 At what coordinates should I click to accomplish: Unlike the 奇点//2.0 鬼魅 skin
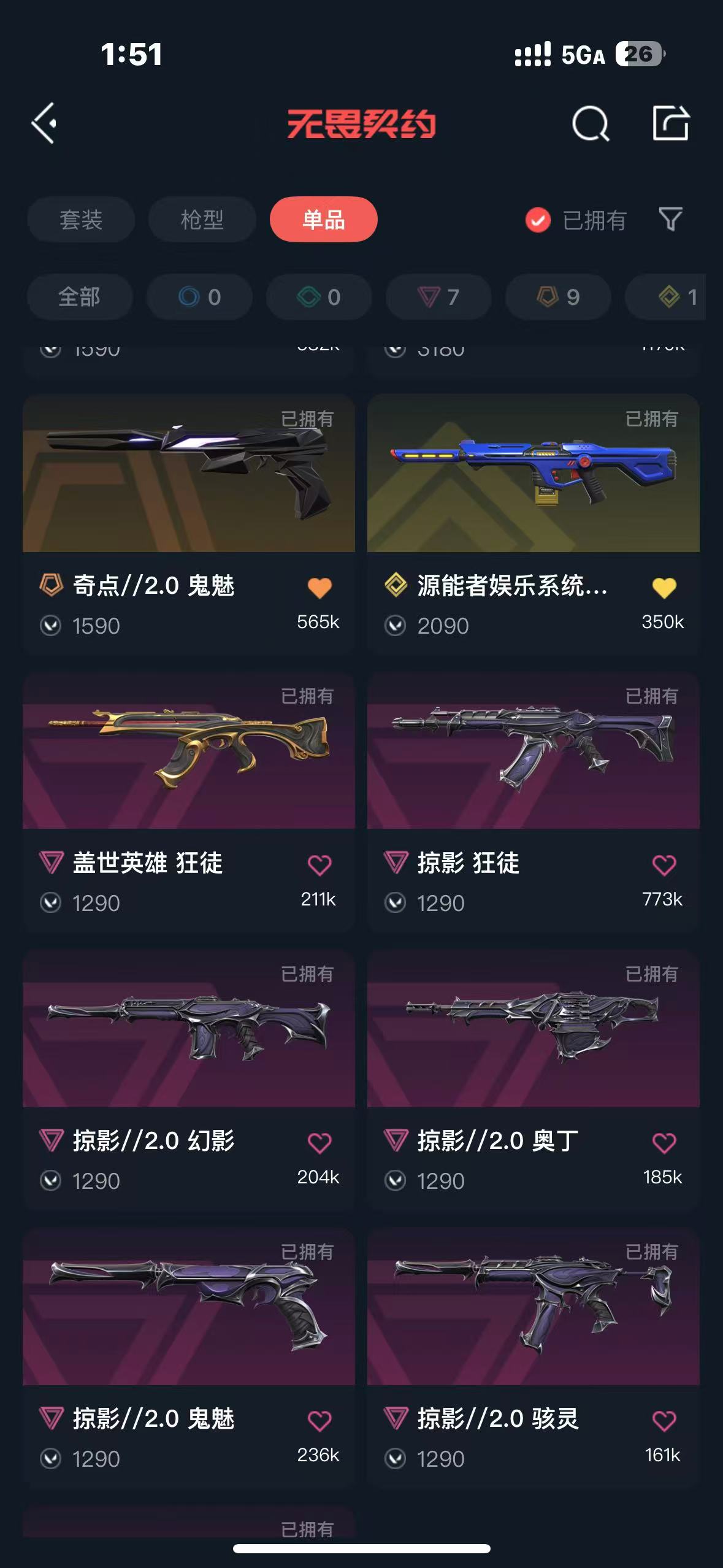319,588
